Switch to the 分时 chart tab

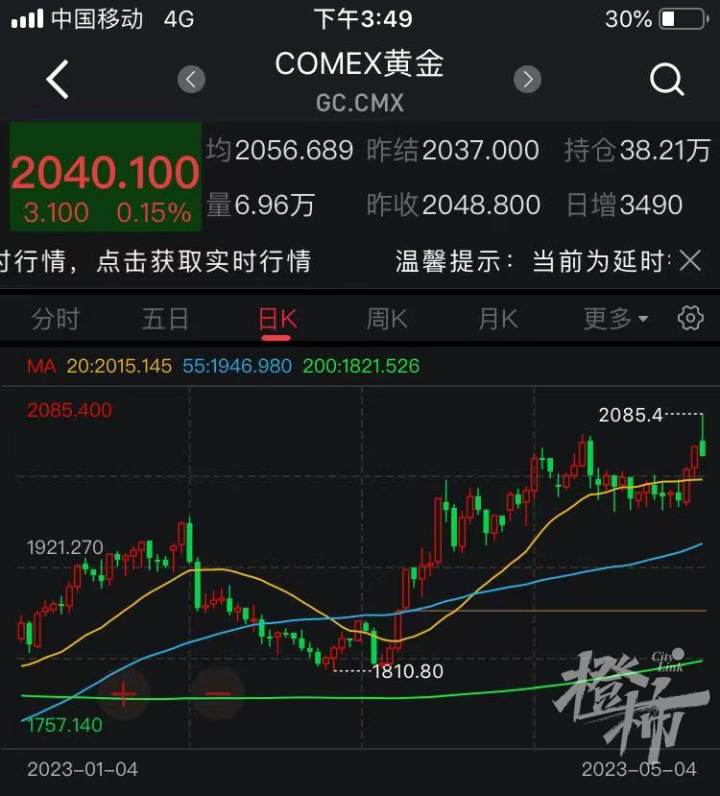click(55, 319)
